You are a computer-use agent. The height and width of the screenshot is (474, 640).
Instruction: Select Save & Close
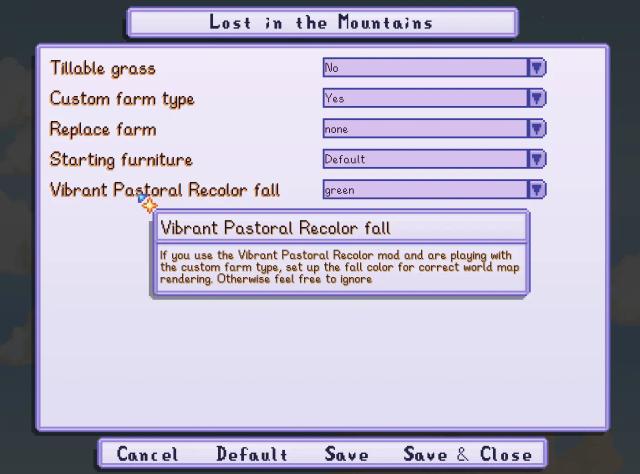pyautogui.click(x=467, y=454)
